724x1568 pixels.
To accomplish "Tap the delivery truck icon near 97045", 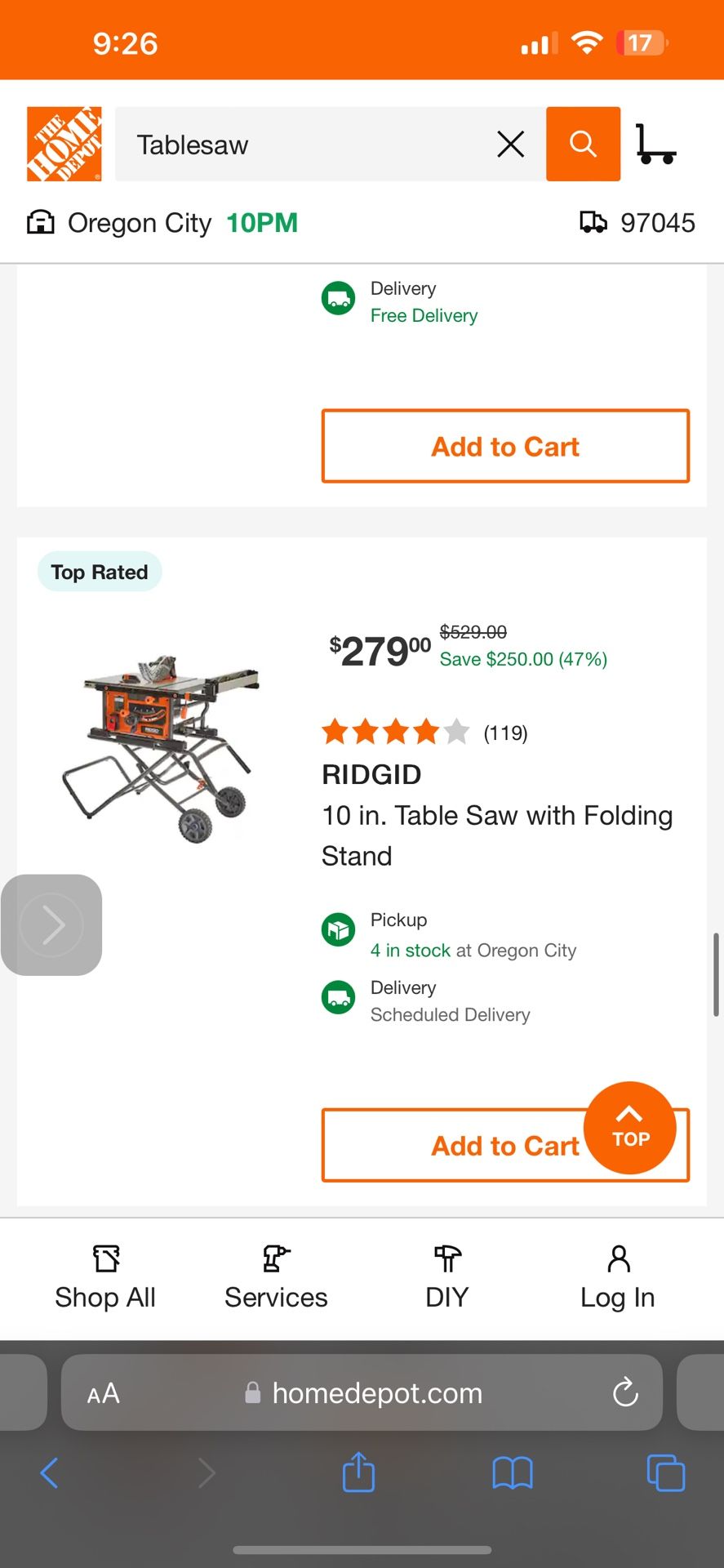I will tap(595, 222).
